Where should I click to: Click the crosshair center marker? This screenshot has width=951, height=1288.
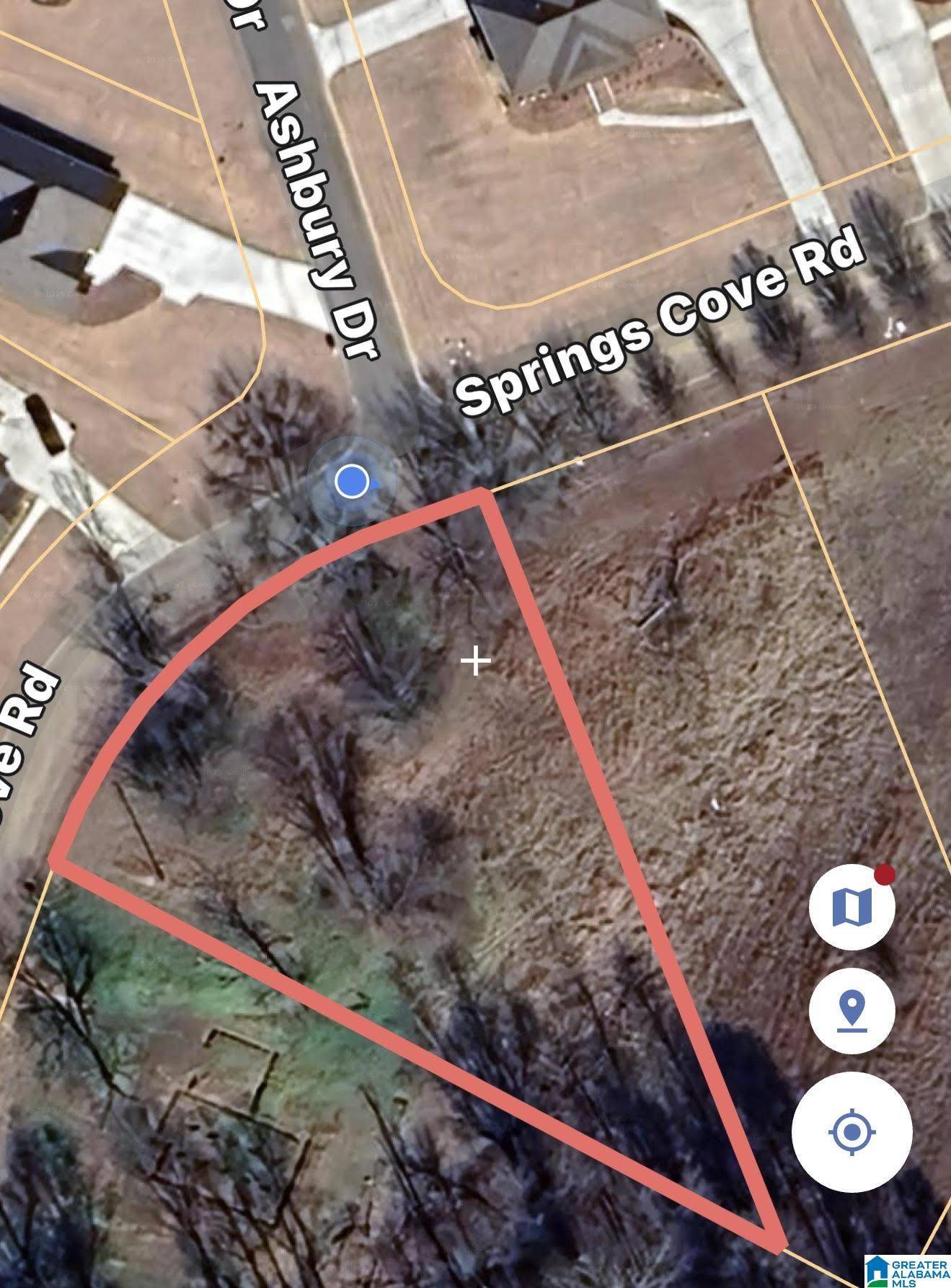pos(475,661)
